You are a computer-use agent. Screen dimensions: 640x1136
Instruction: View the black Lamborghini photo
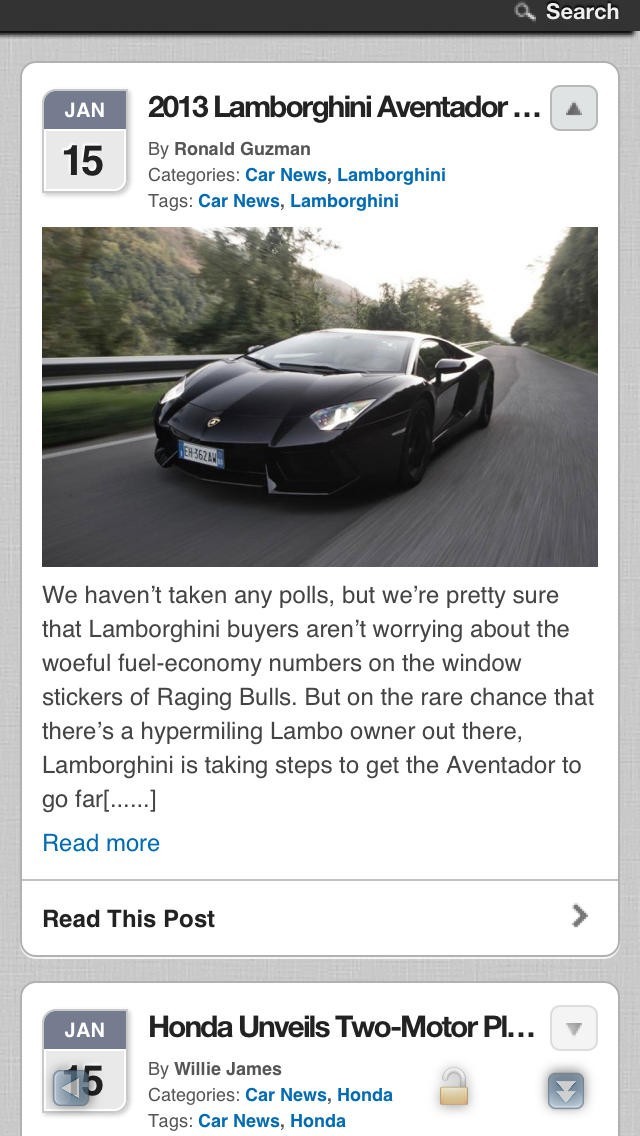[x=320, y=396]
